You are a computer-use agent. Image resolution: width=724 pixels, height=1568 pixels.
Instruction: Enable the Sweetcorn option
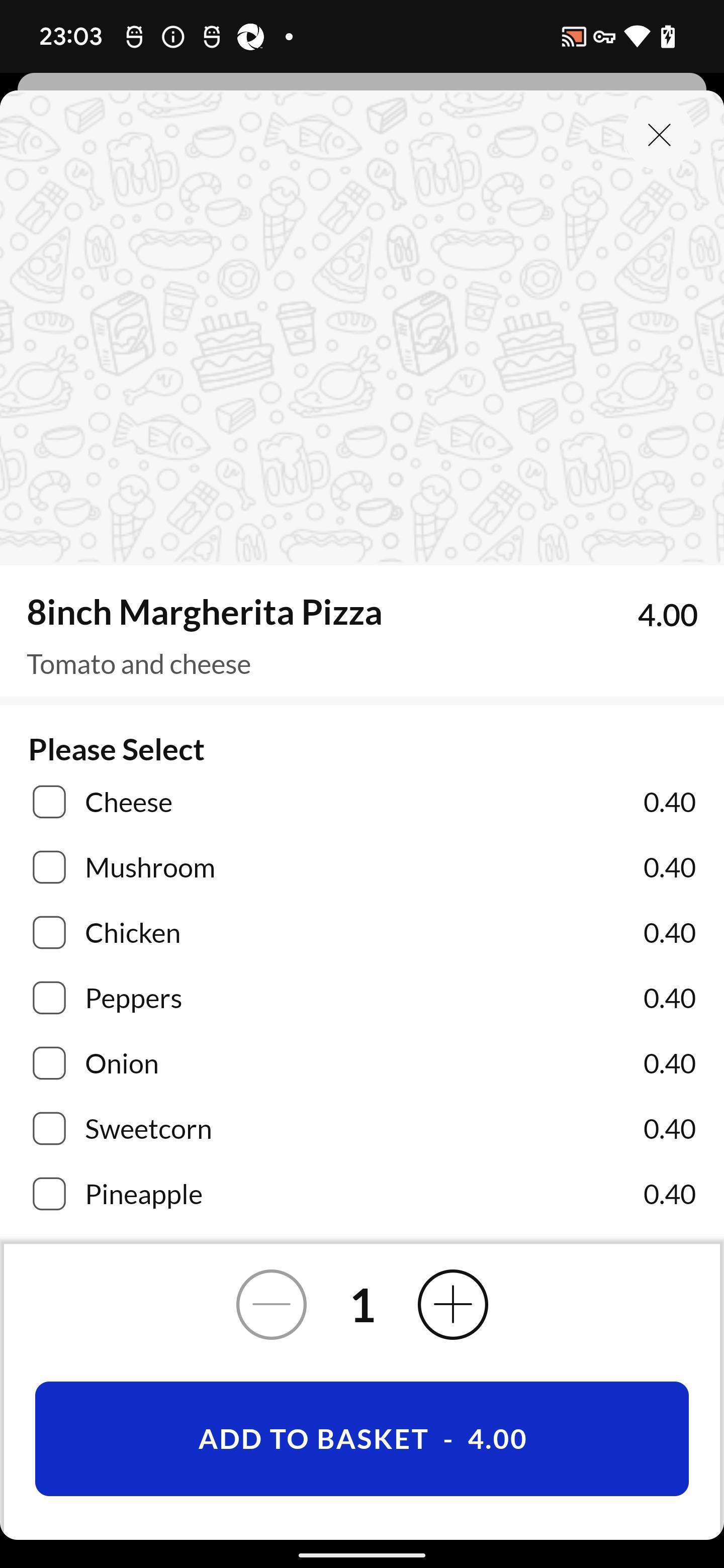point(49,1129)
